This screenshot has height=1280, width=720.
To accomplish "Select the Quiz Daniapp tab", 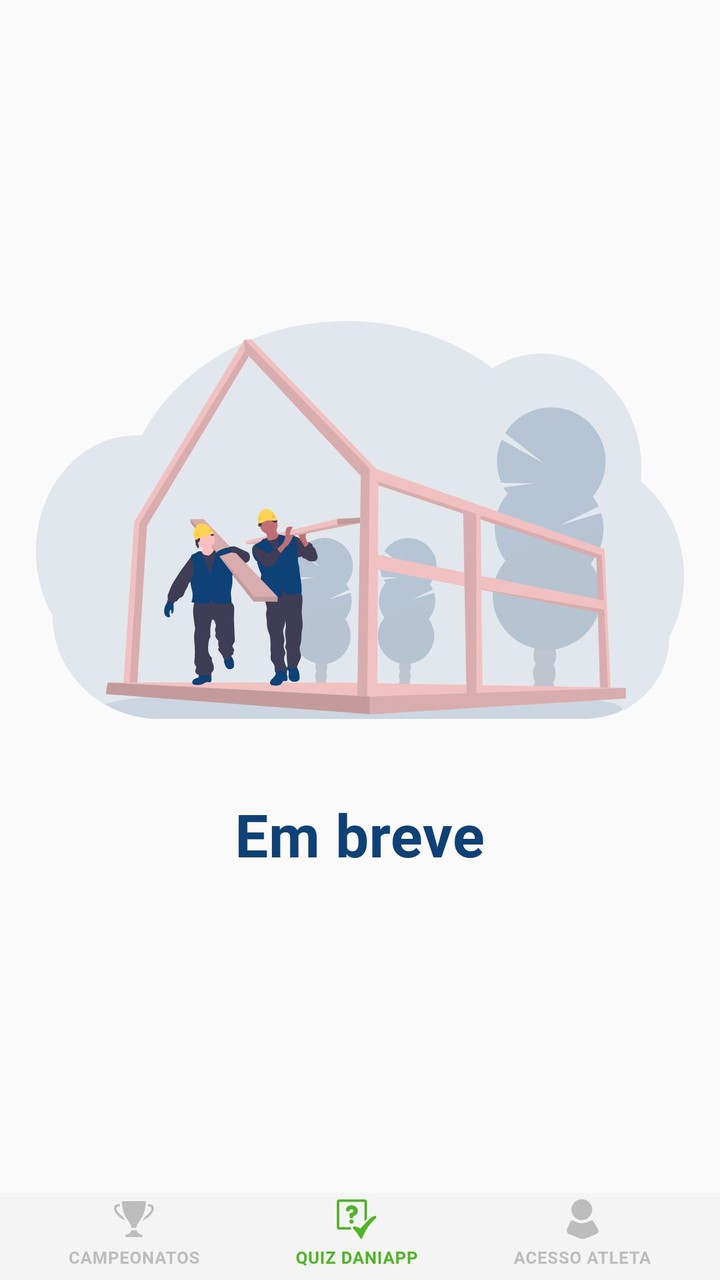I will pos(357,1235).
